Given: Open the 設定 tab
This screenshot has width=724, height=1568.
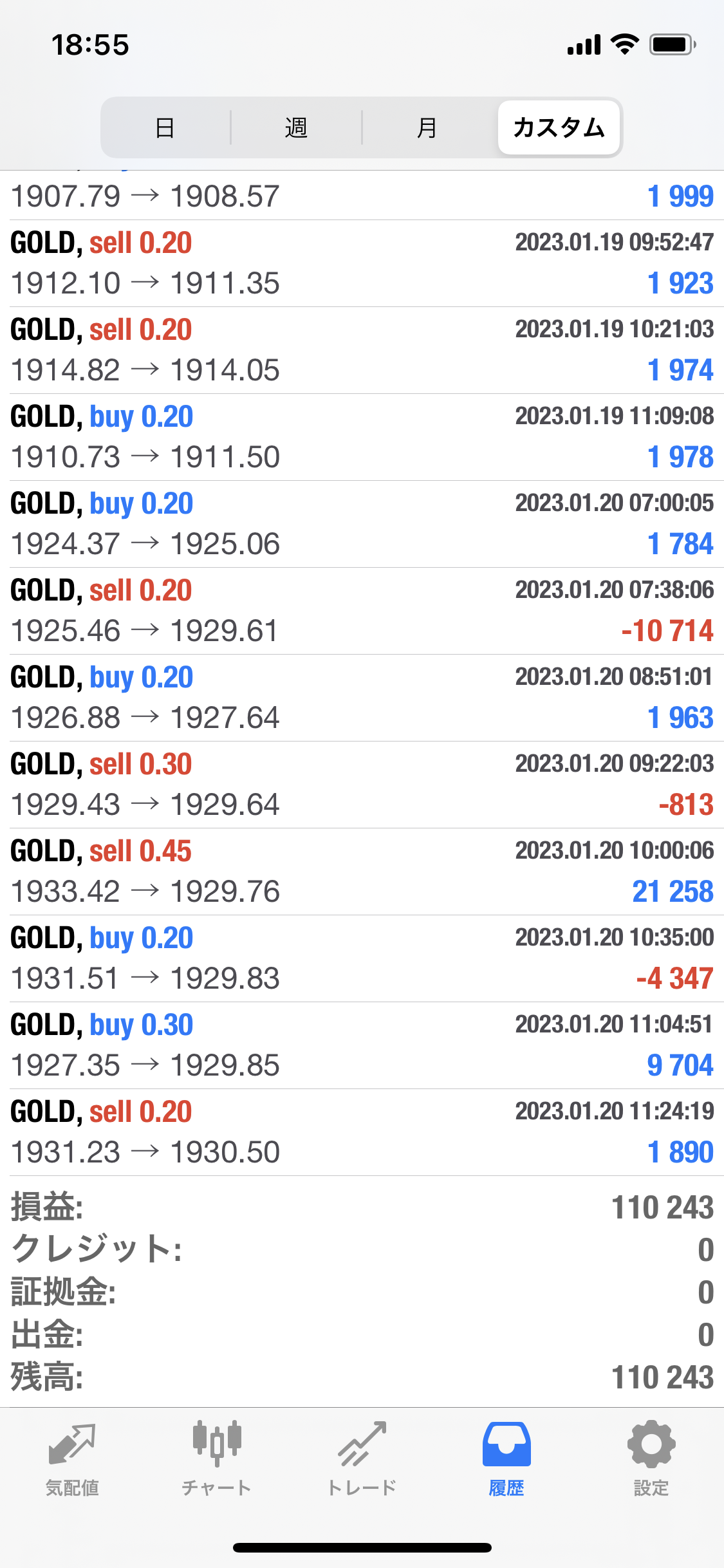Looking at the screenshot, I should point(651,1460).
